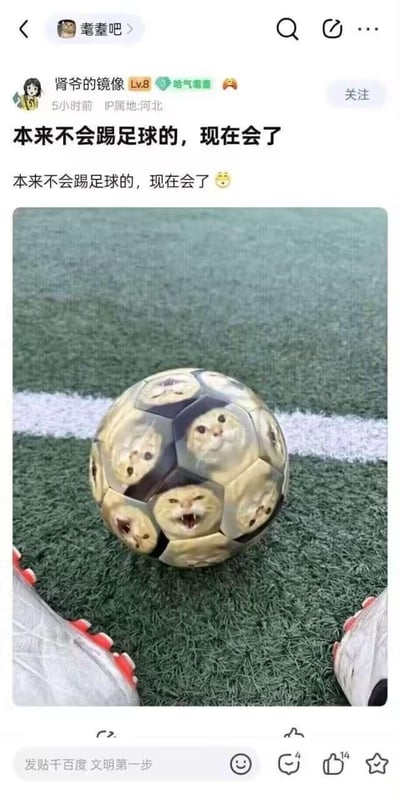Tap the reply field 发贴千百度
The width and height of the screenshot is (400, 798).
120,764
